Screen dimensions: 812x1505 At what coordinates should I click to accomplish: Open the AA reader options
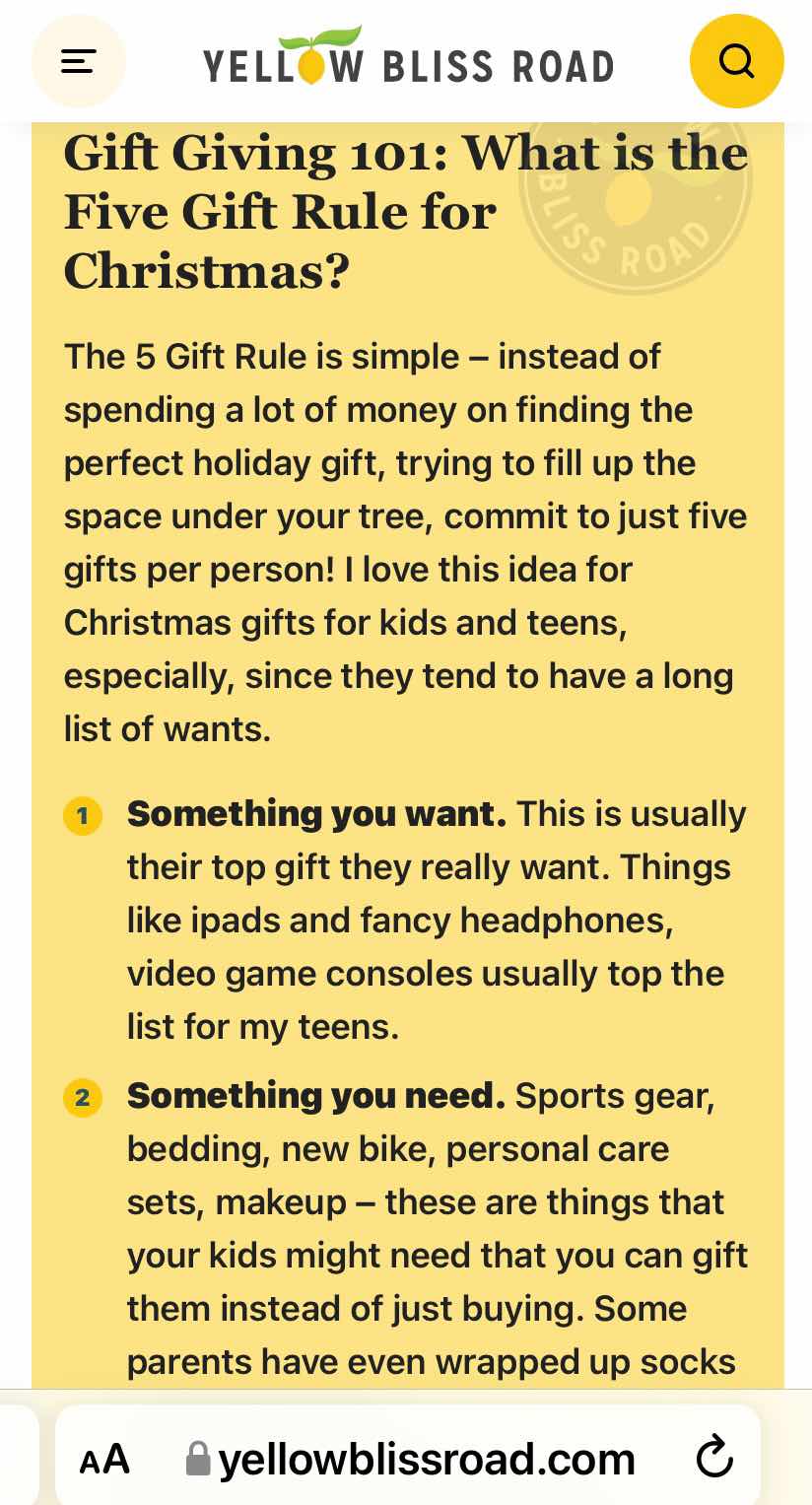coord(104,1458)
